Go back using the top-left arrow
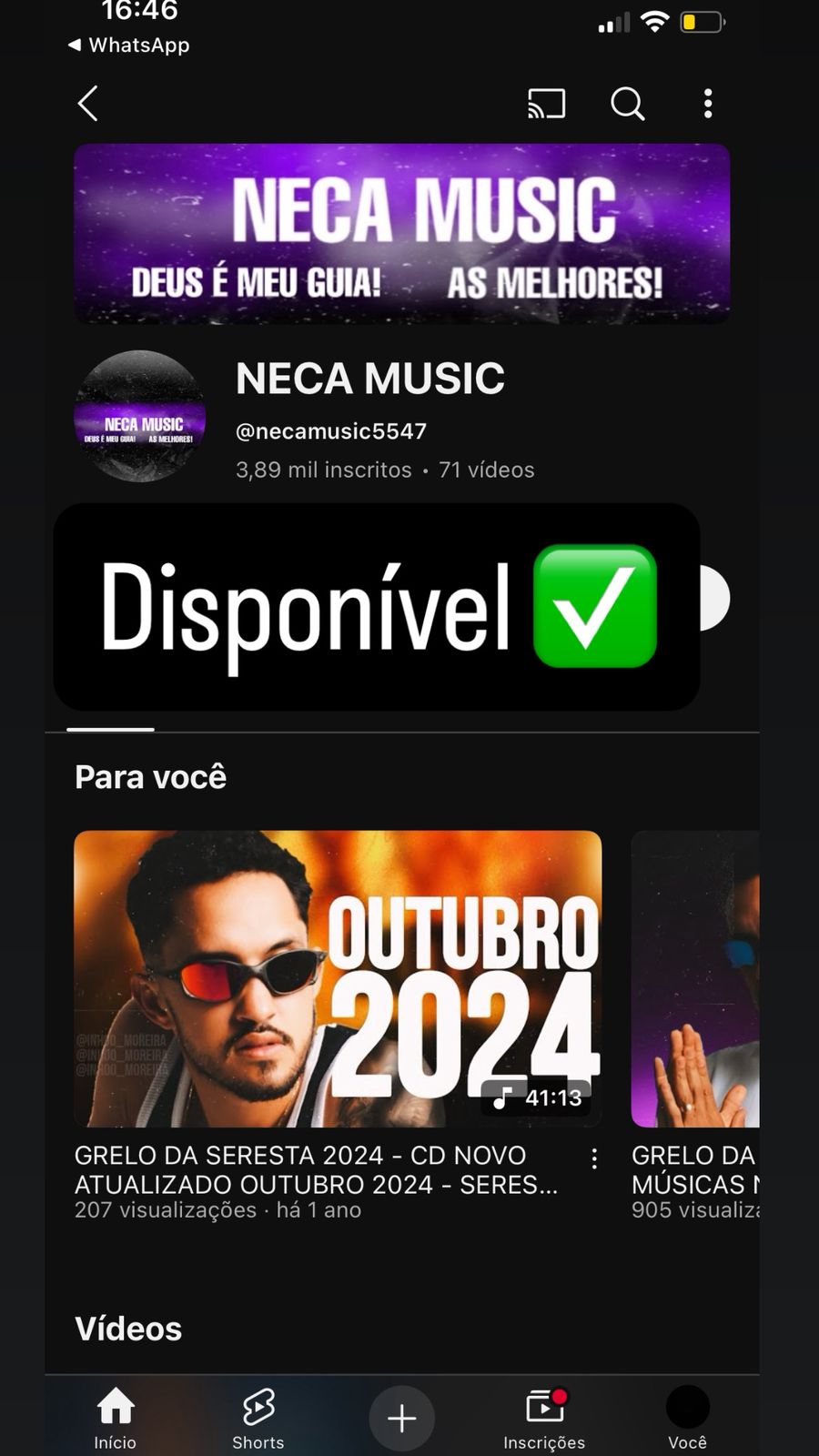 click(x=87, y=104)
